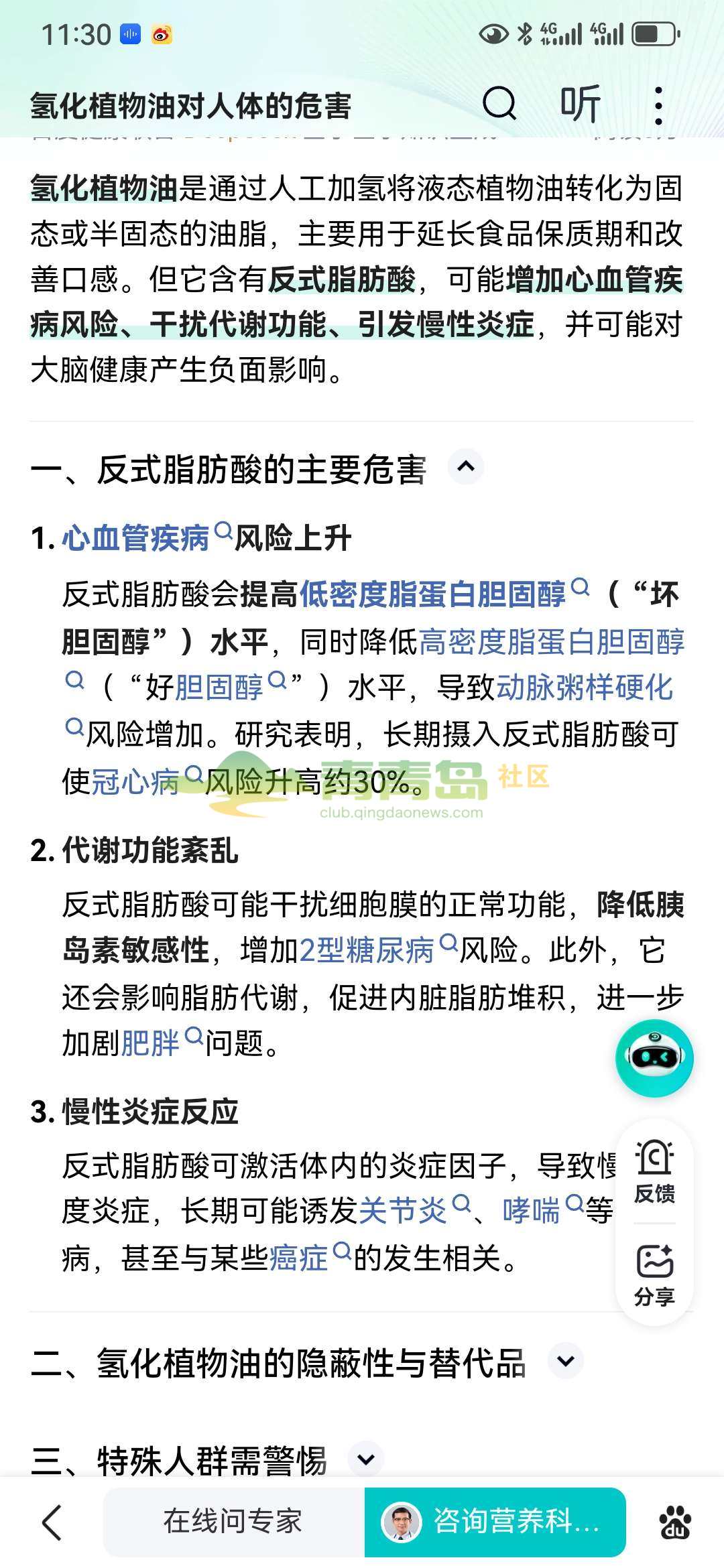
Task: Expand the 氢化植物油的隐蔽性与替代品 section
Action: [566, 1361]
